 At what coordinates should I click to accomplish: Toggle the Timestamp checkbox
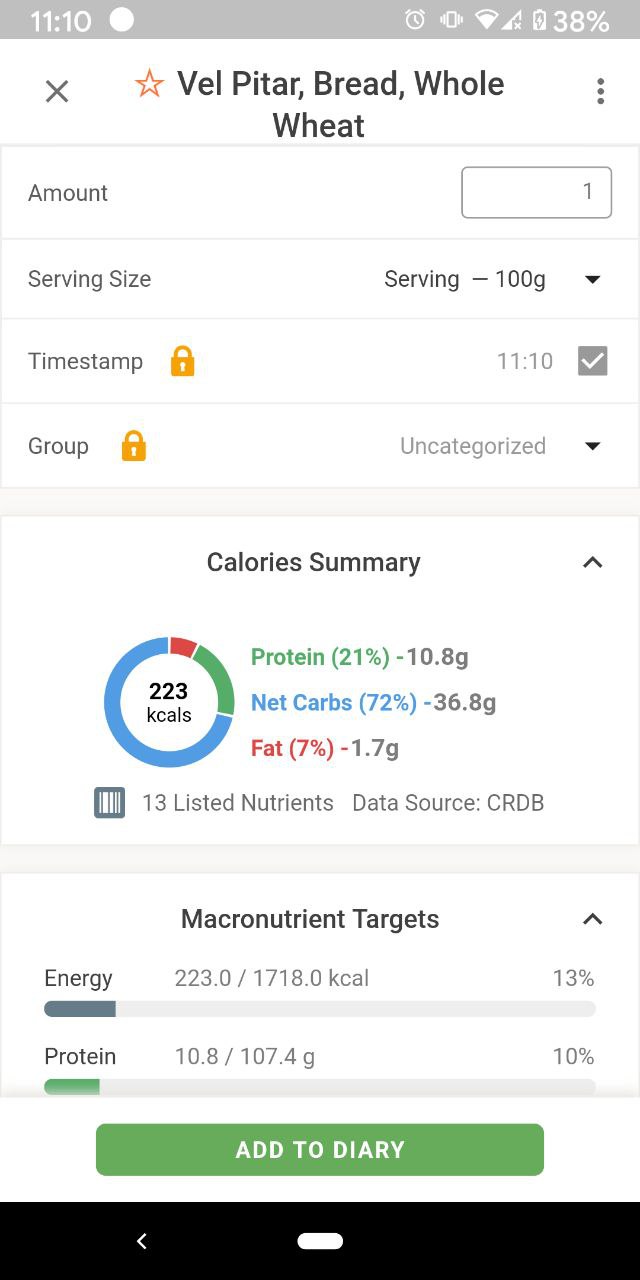pos(593,361)
